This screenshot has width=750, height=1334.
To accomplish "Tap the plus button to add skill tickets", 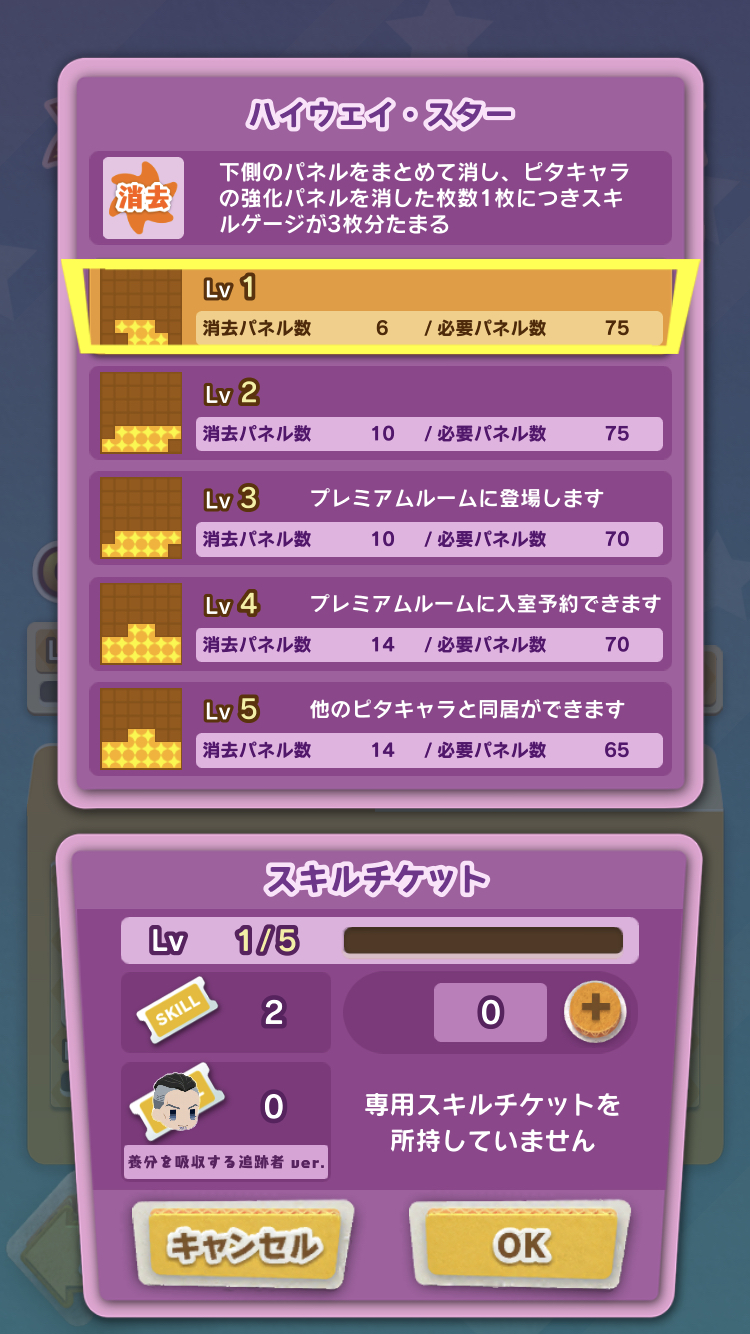I will 595,1011.
